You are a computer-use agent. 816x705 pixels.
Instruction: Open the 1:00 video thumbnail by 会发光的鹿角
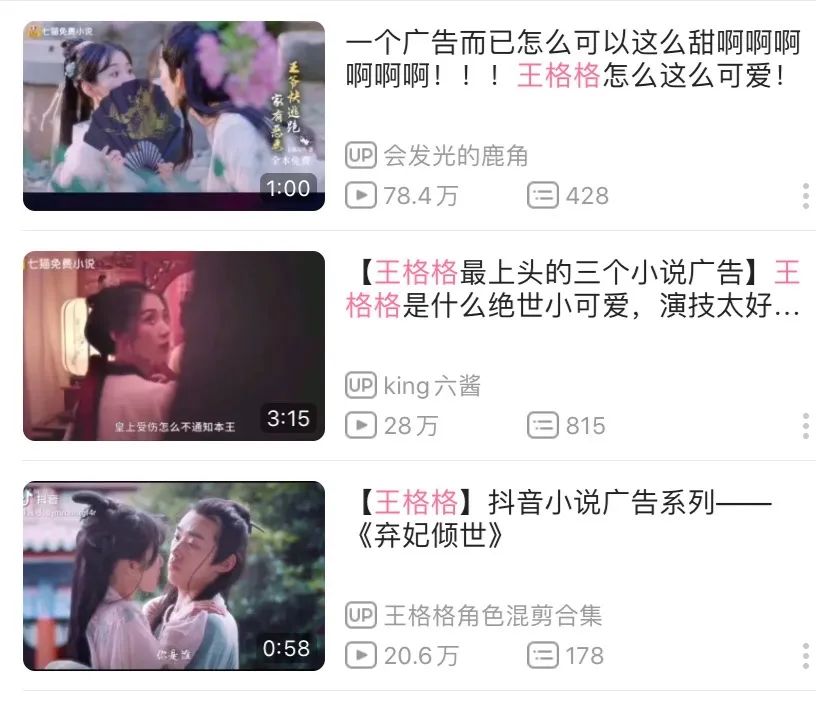174,116
